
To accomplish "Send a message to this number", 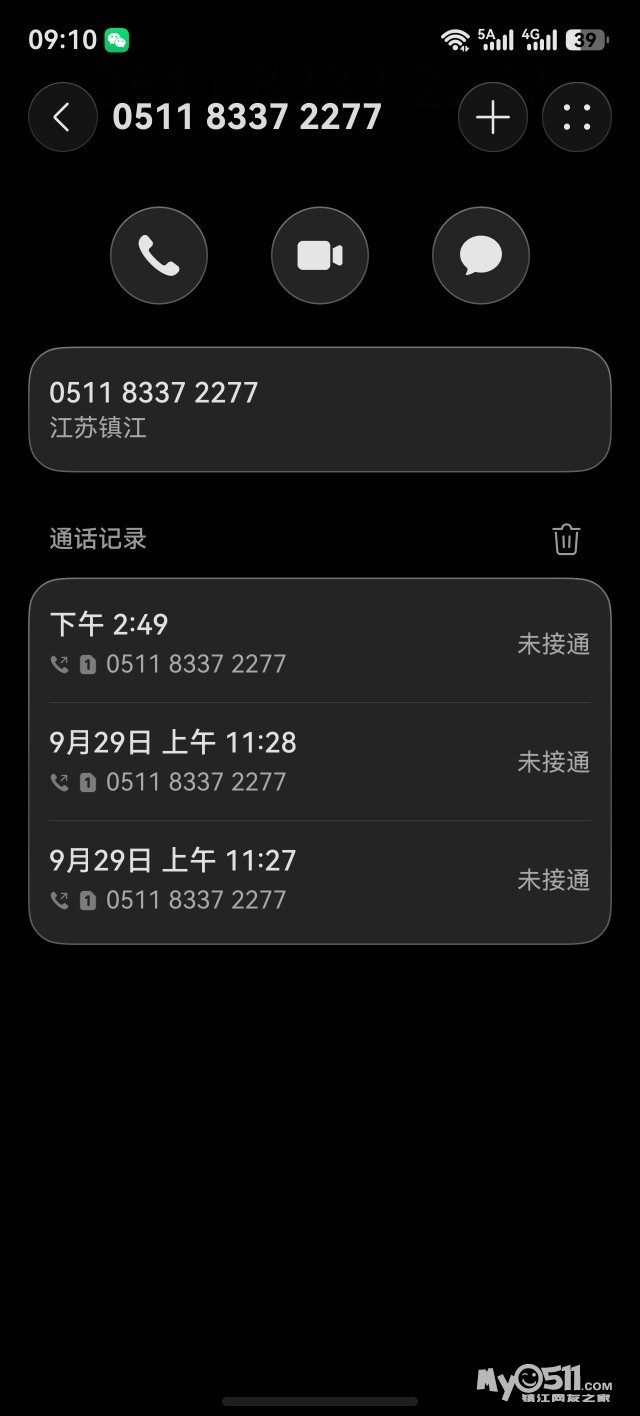I will tap(480, 255).
